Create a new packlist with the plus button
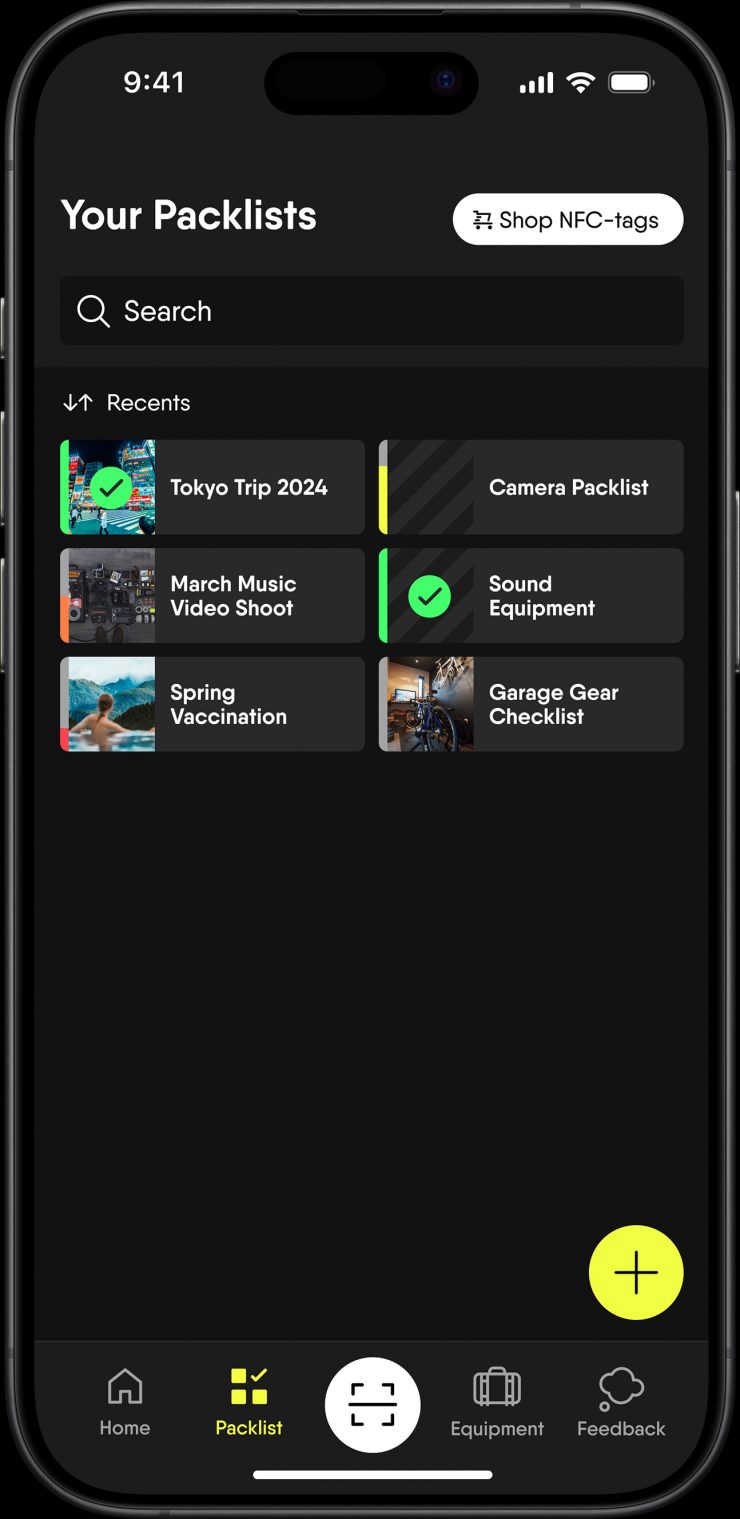Viewport: 740px width, 1519px height. pos(636,1272)
